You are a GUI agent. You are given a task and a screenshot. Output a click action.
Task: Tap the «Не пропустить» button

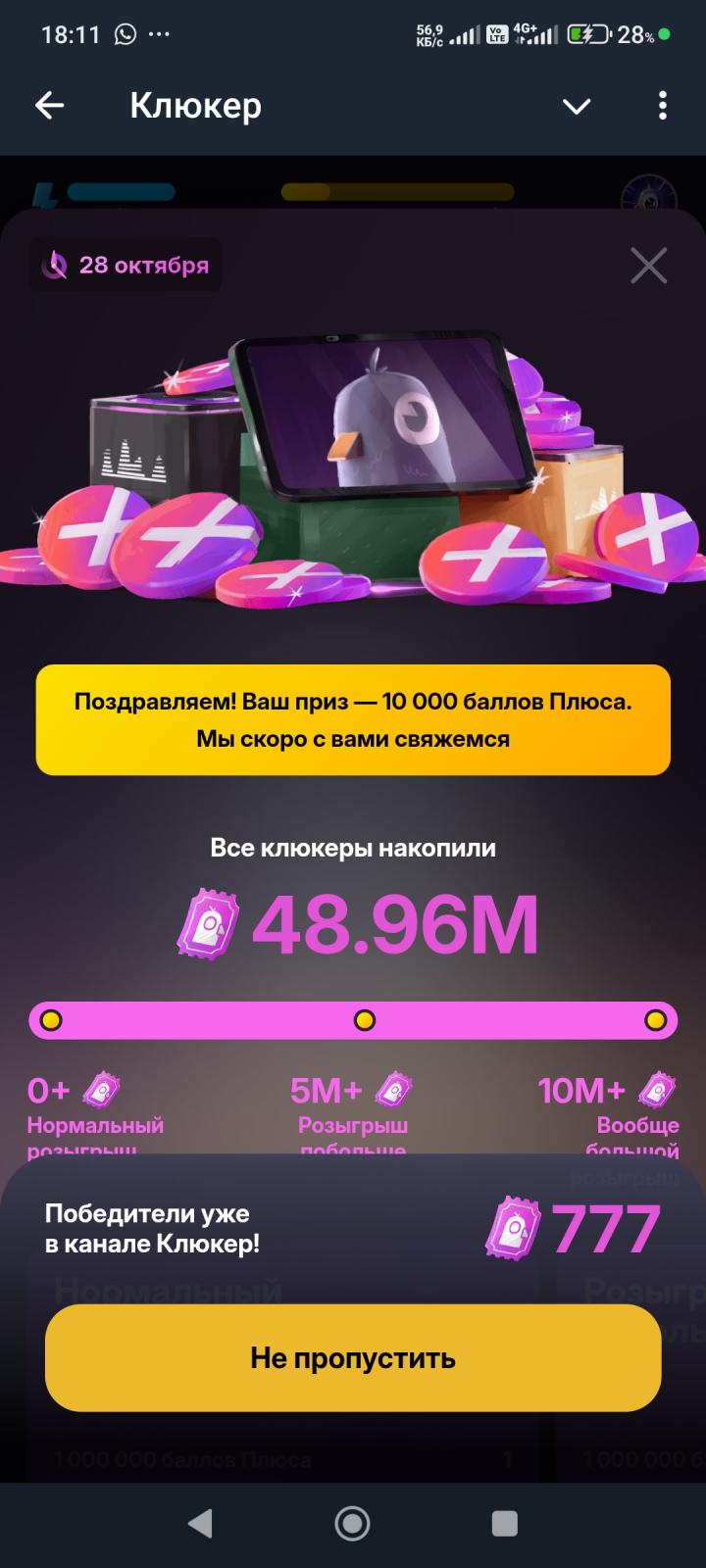point(353,1357)
